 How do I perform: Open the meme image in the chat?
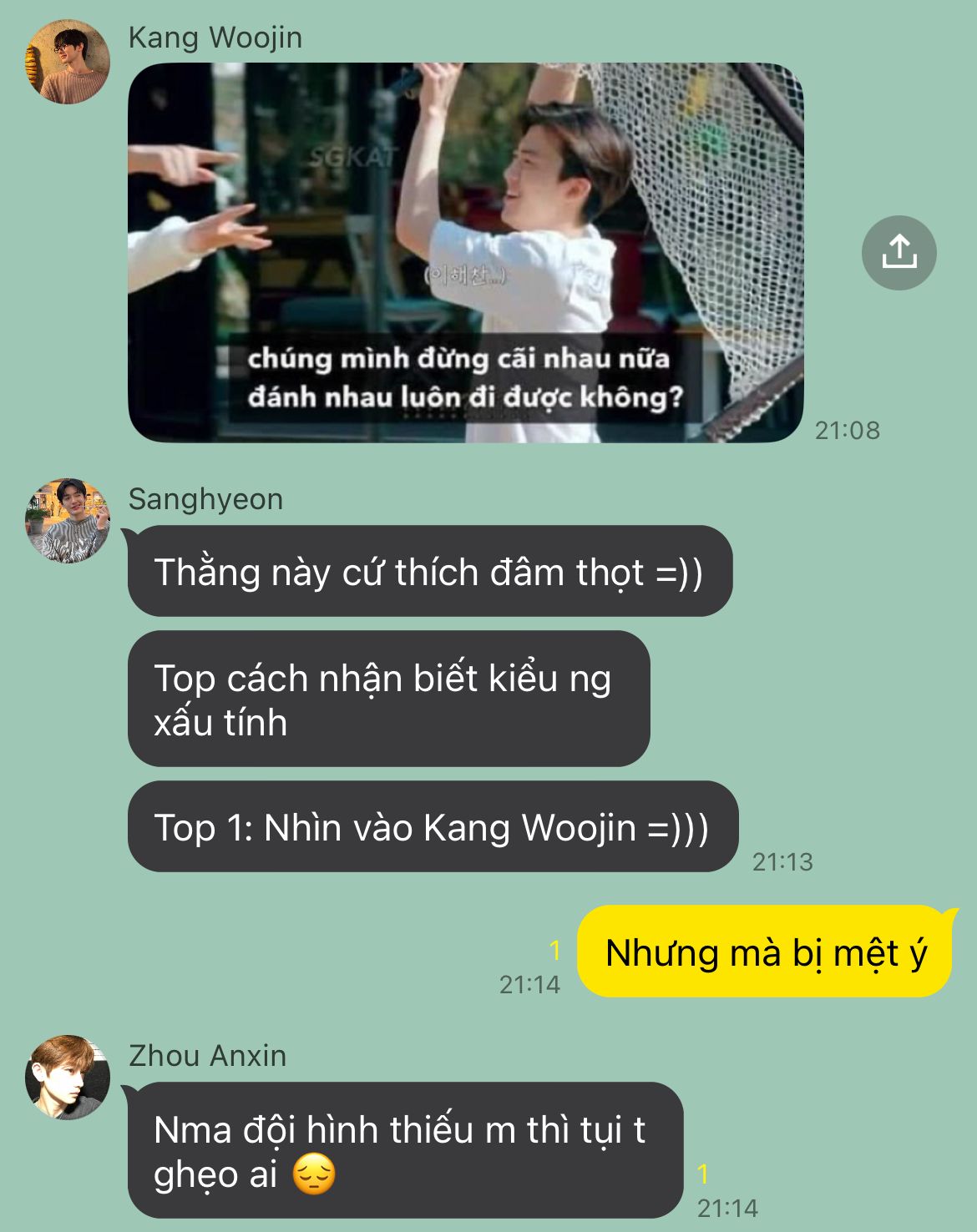[466, 253]
